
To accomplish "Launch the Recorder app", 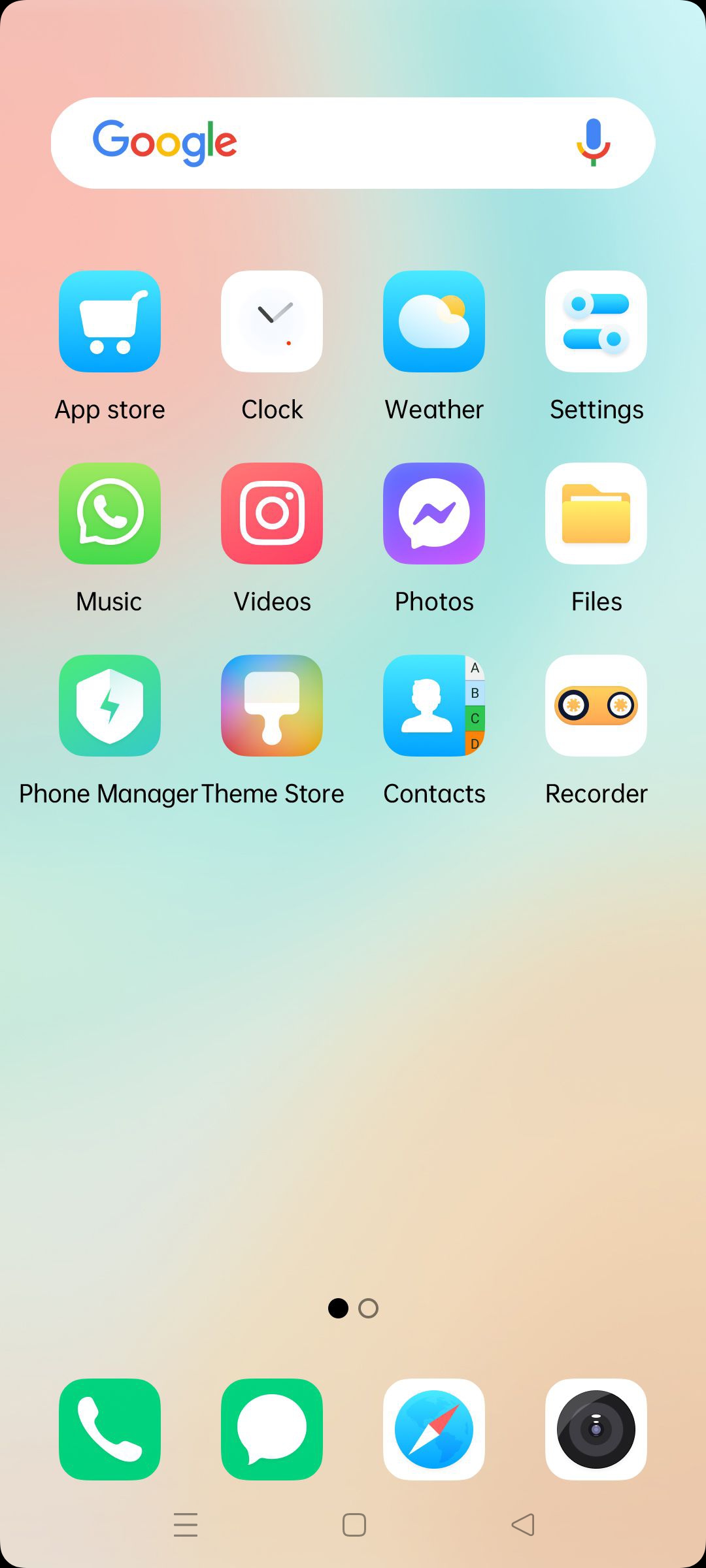I will pos(596,706).
